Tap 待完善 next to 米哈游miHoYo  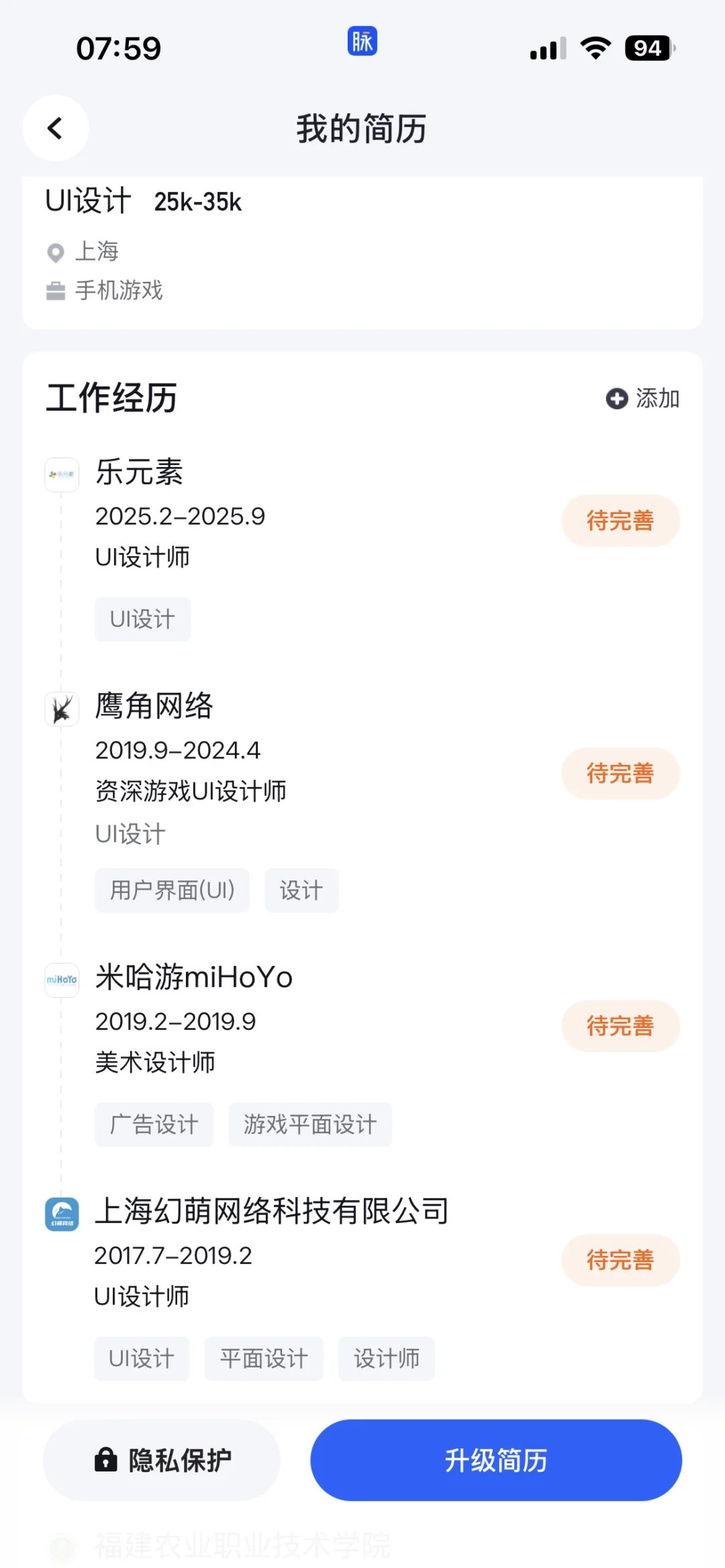pyautogui.click(x=620, y=1025)
